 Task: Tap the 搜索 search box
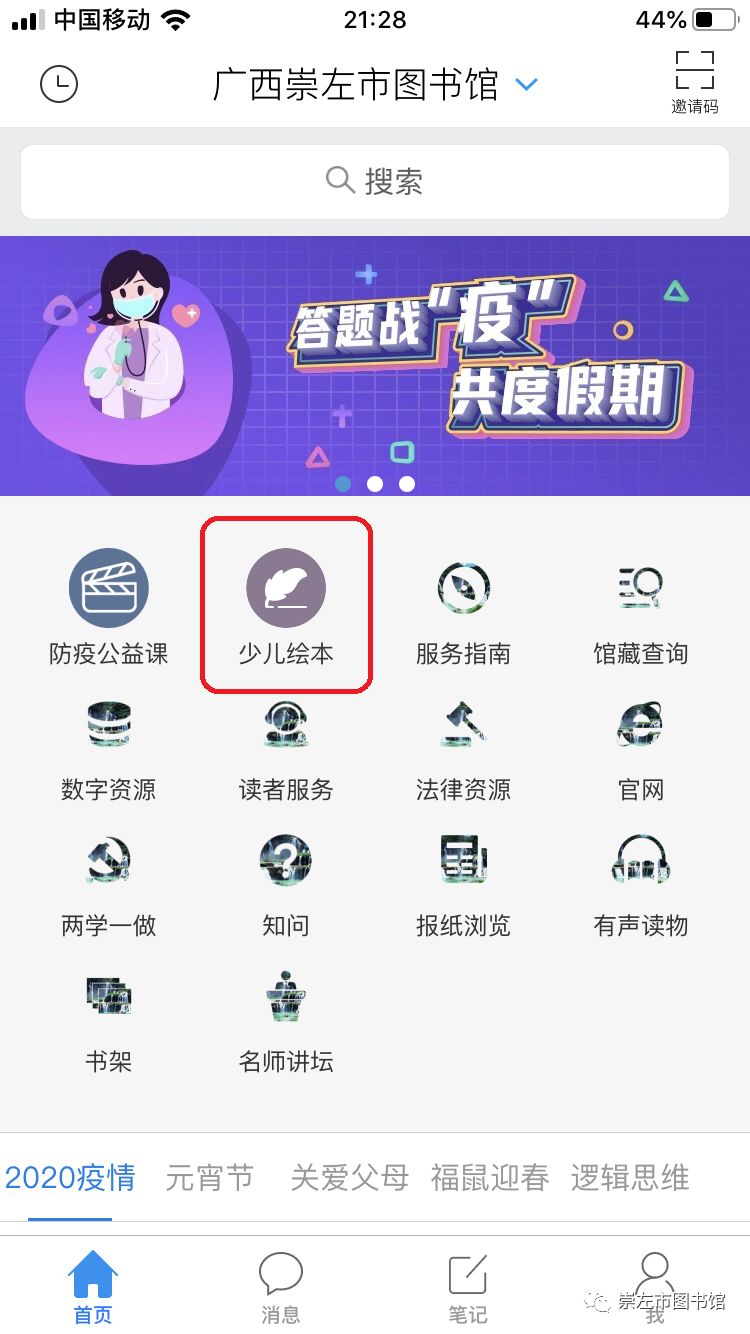pos(375,181)
